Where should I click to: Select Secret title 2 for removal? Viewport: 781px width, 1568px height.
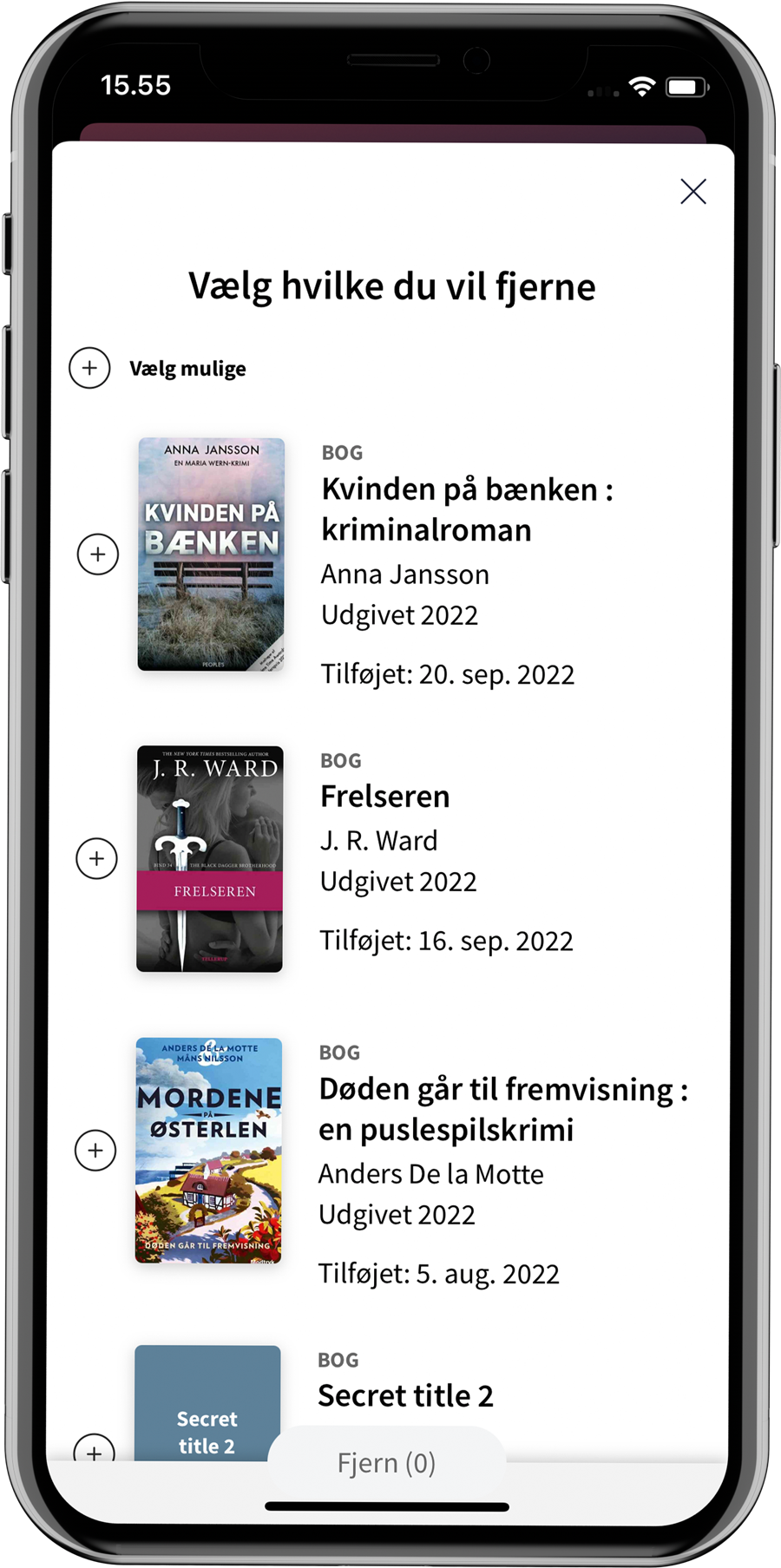[x=95, y=1449]
